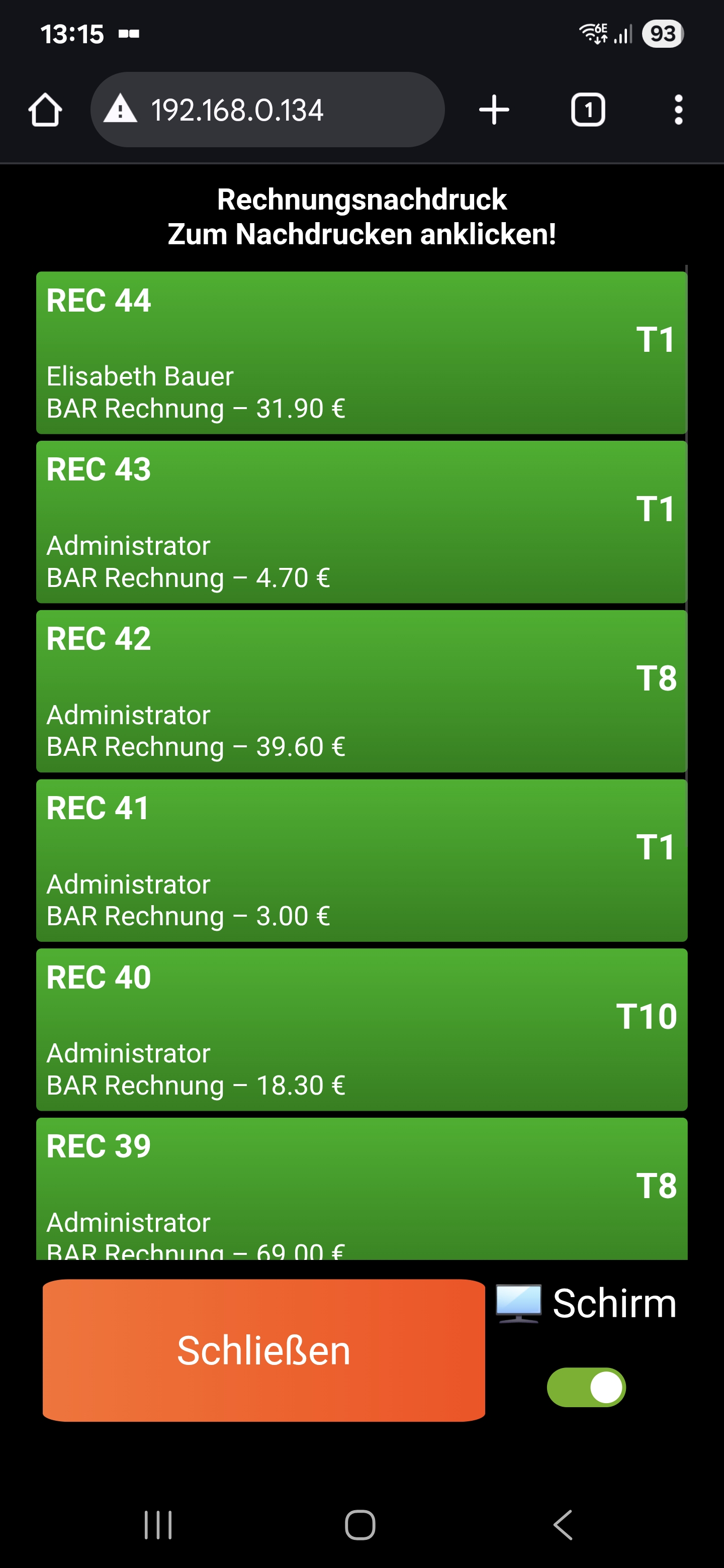
Task: Go to browser home page
Action: (x=45, y=110)
